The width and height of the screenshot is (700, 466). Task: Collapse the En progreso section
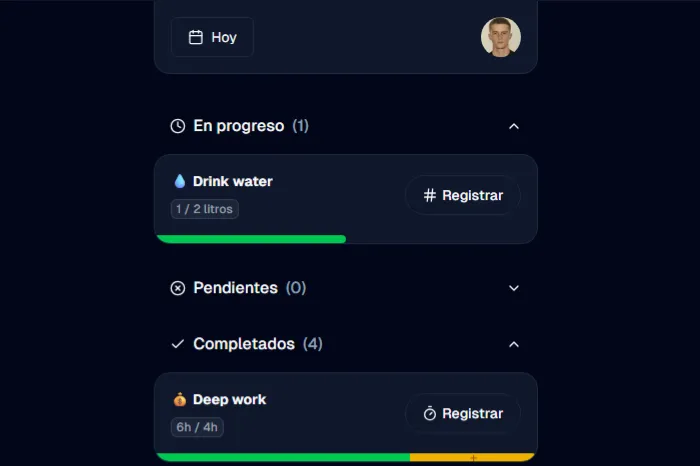pyautogui.click(x=514, y=127)
